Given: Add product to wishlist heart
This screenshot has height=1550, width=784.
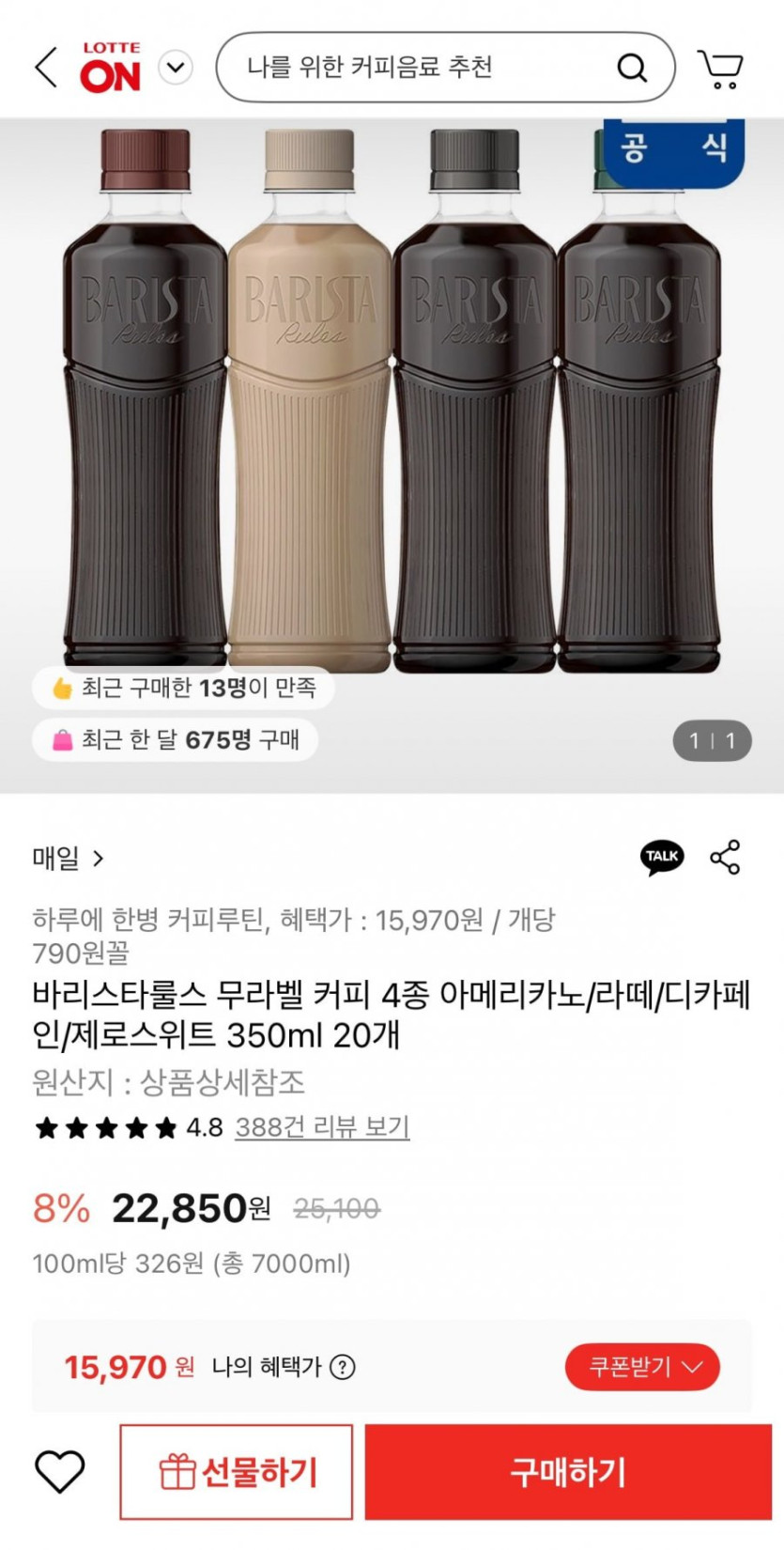Looking at the screenshot, I should tap(59, 1471).
